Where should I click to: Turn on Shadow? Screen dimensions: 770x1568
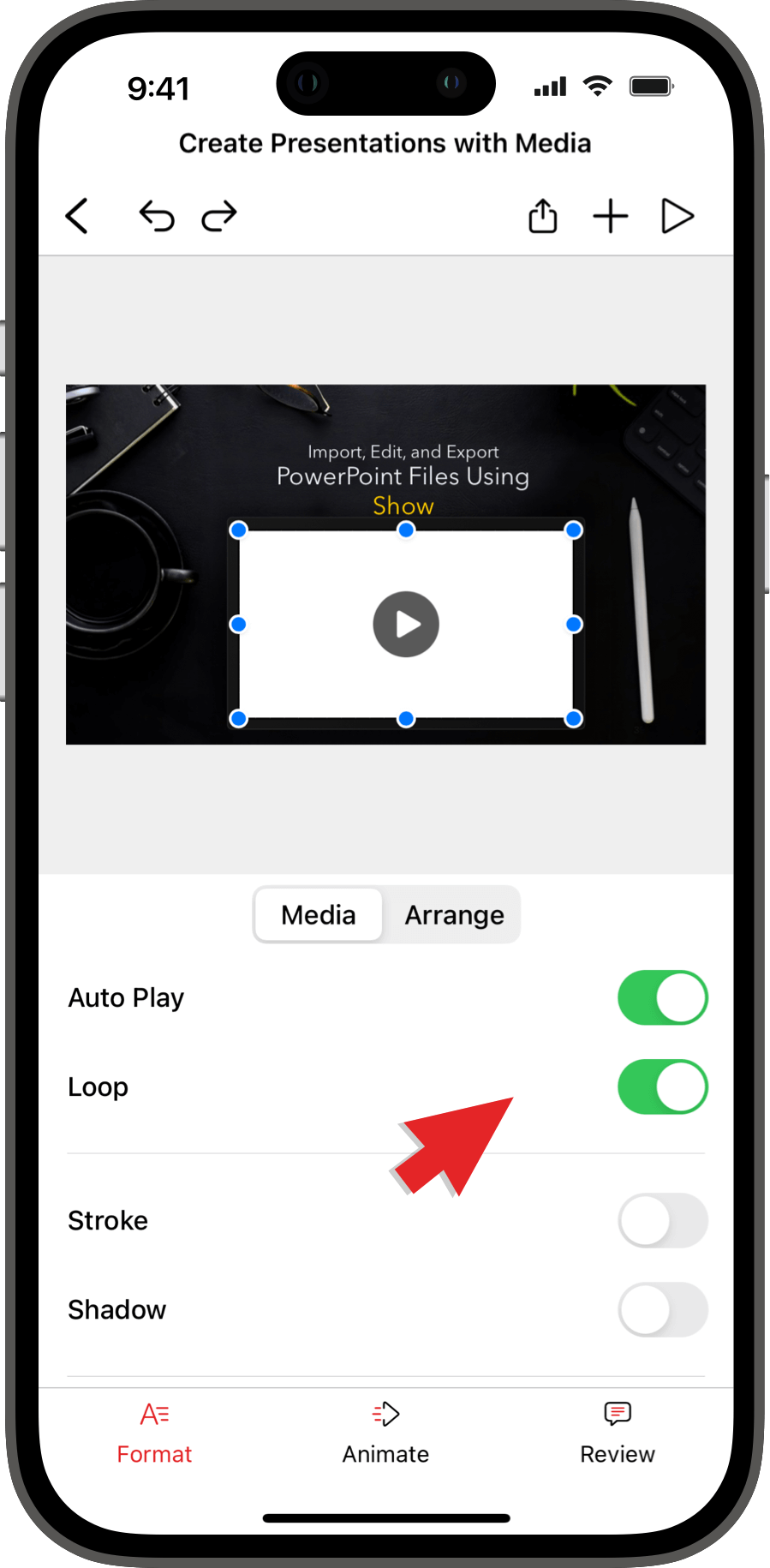click(662, 1309)
